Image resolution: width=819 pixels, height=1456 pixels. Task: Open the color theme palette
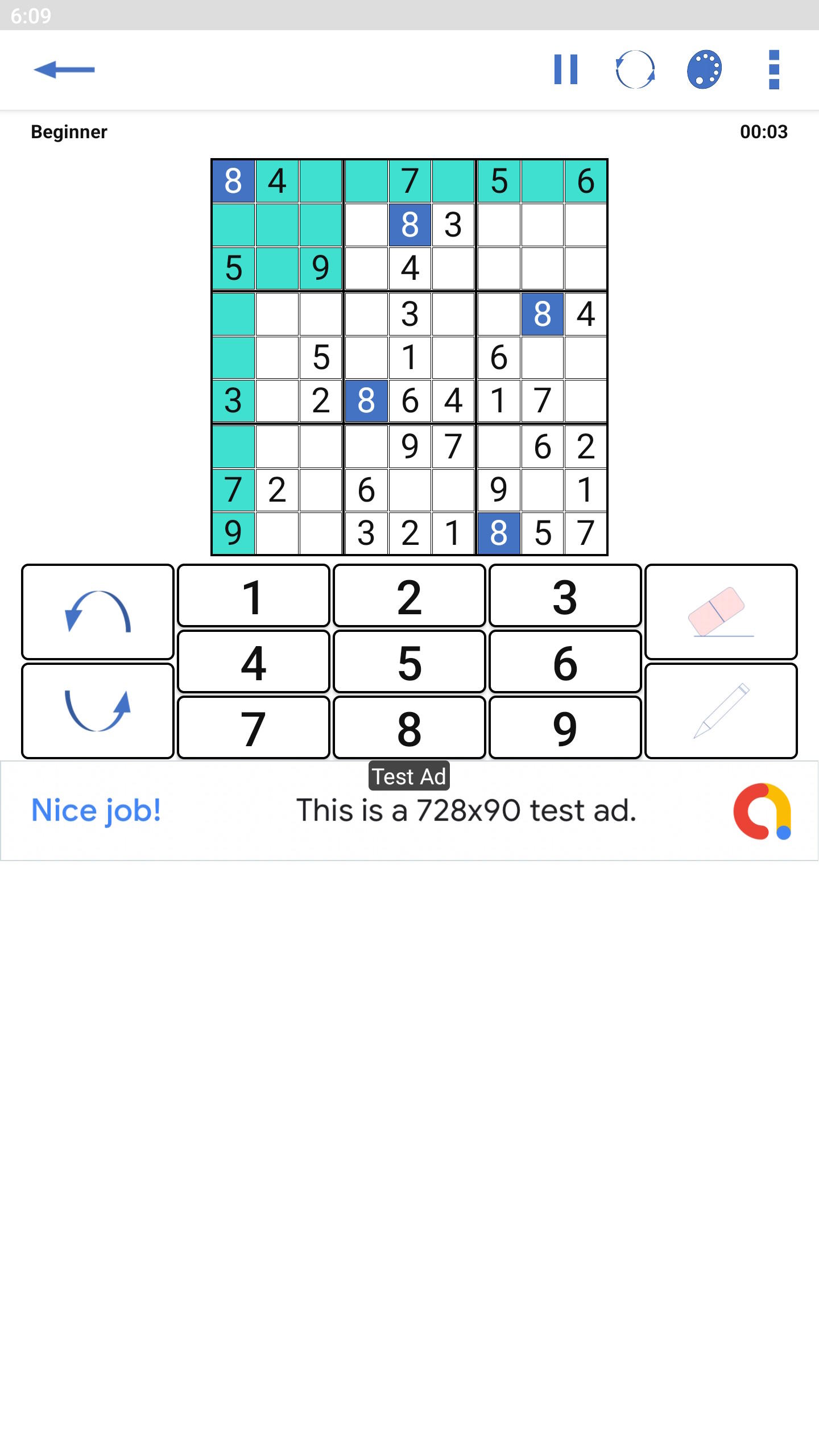click(704, 70)
